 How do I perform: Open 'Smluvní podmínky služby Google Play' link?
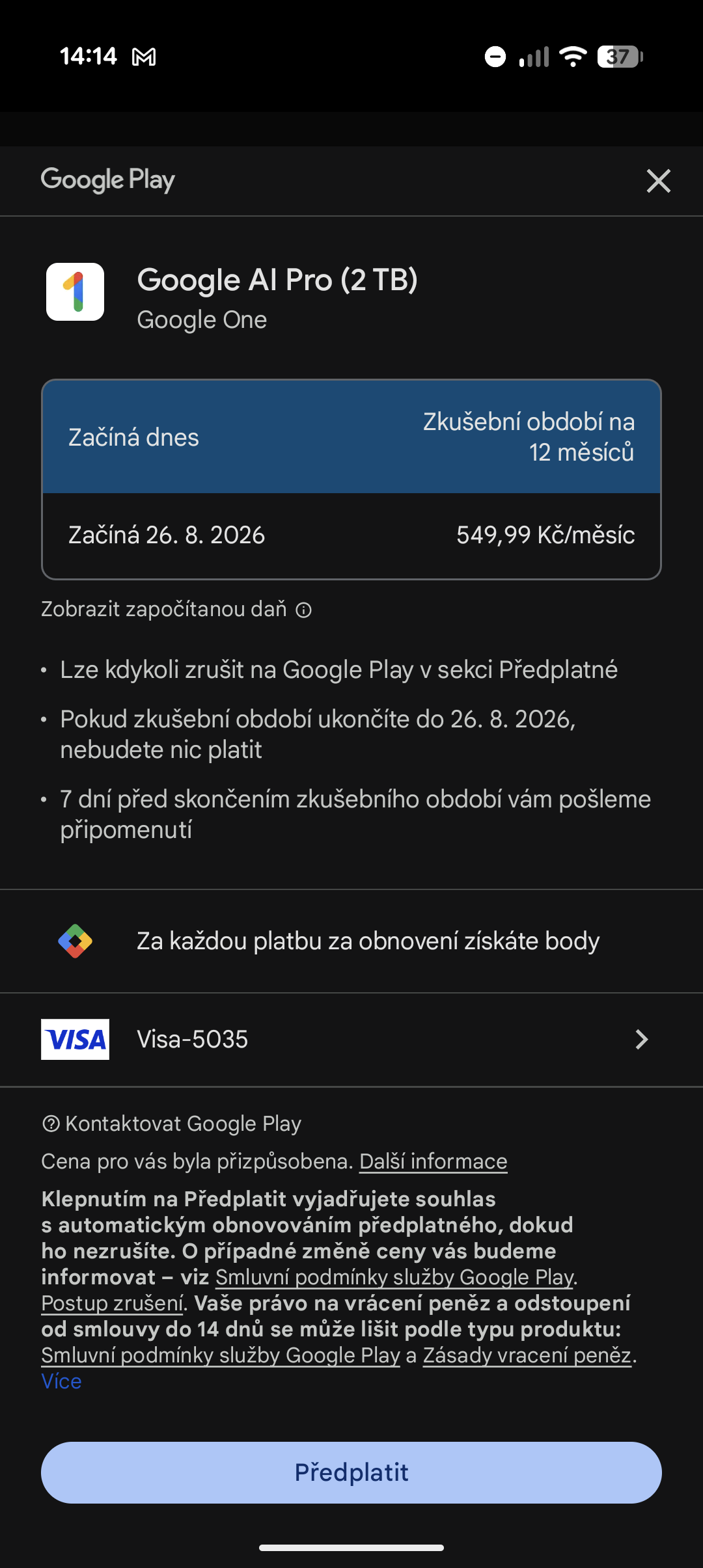394,1277
